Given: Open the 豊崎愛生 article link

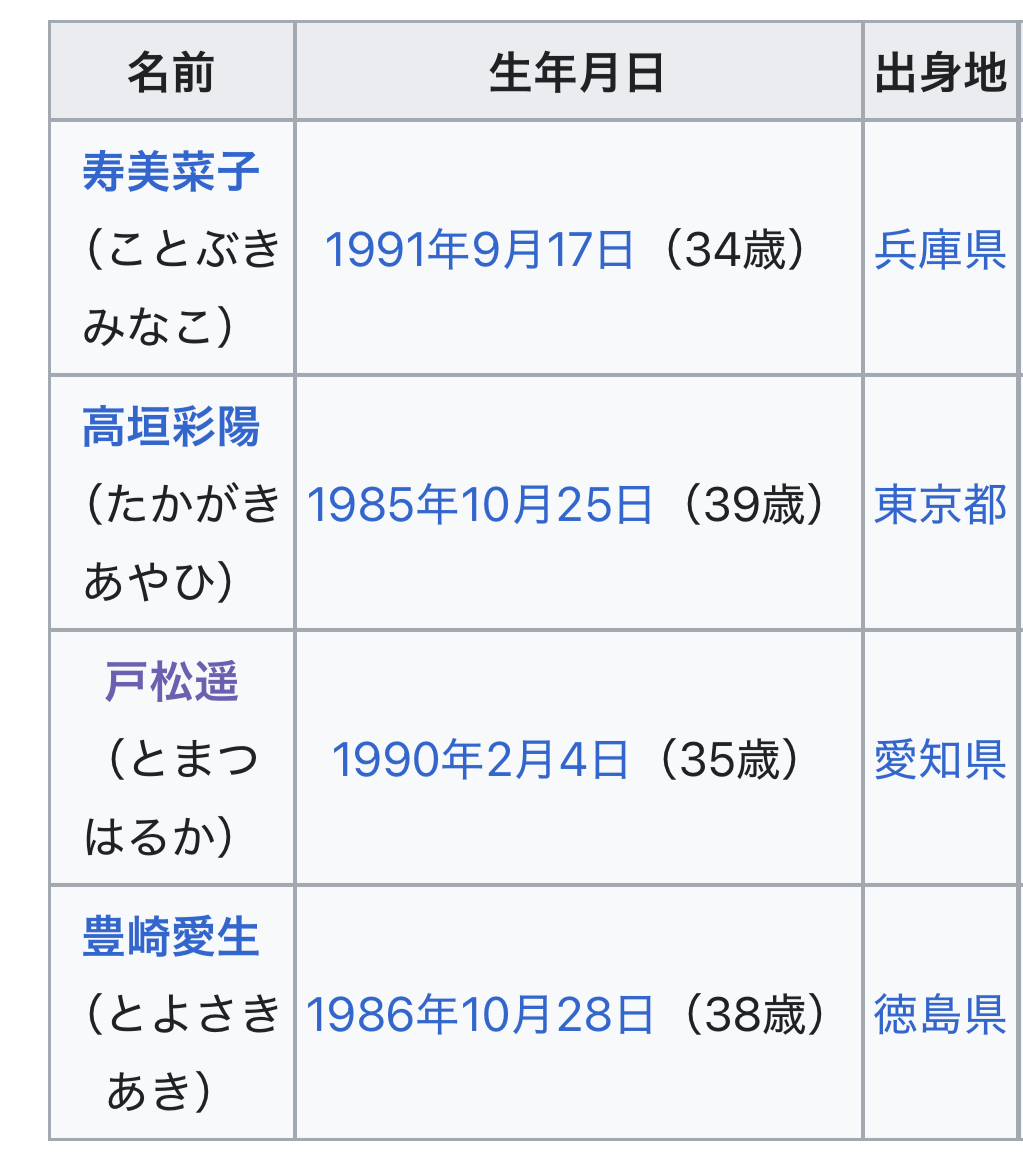Looking at the screenshot, I should tap(171, 938).
